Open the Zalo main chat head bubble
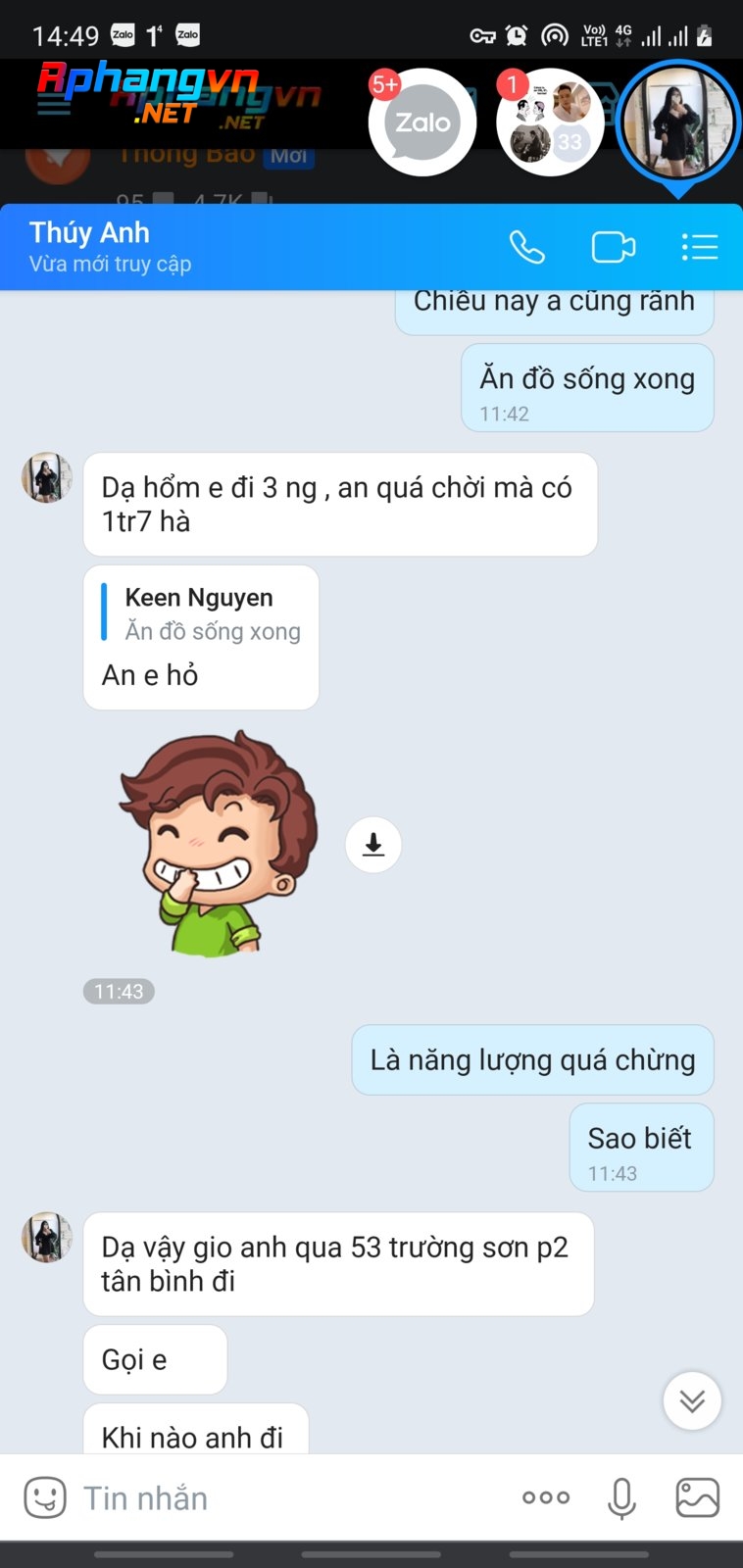This screenshot has height=1568, width=743. point(422,122)
